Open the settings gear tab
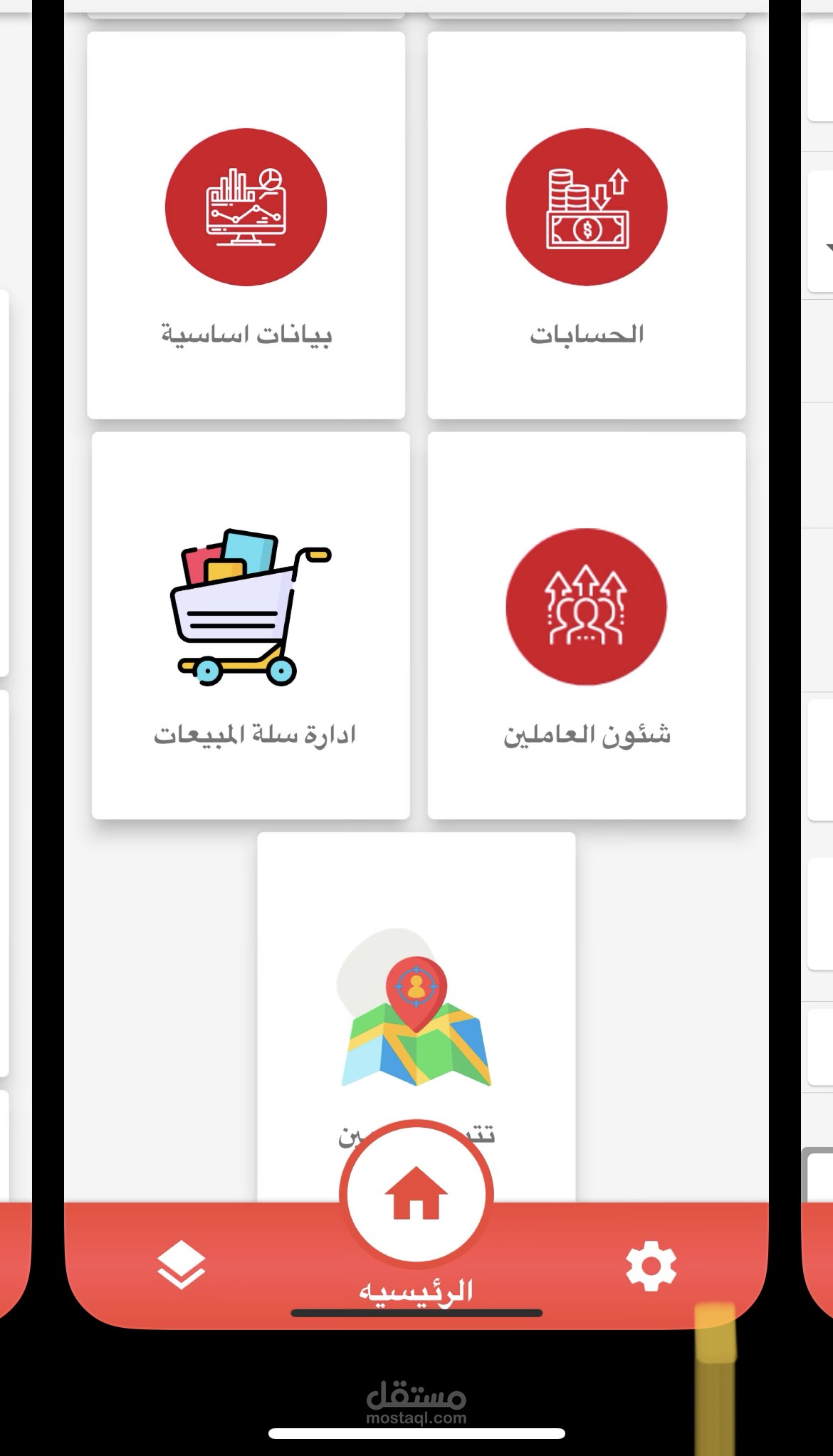This screenshot has height=1456, width=833. (651, 1265)
